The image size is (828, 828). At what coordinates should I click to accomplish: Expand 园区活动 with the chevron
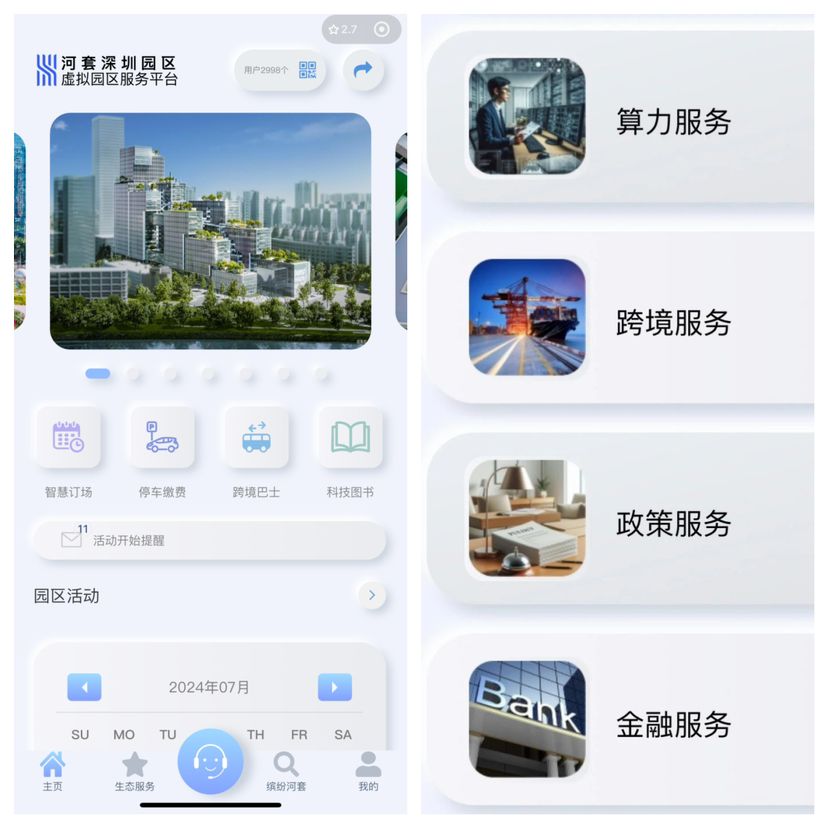click(x=371, y=596)
